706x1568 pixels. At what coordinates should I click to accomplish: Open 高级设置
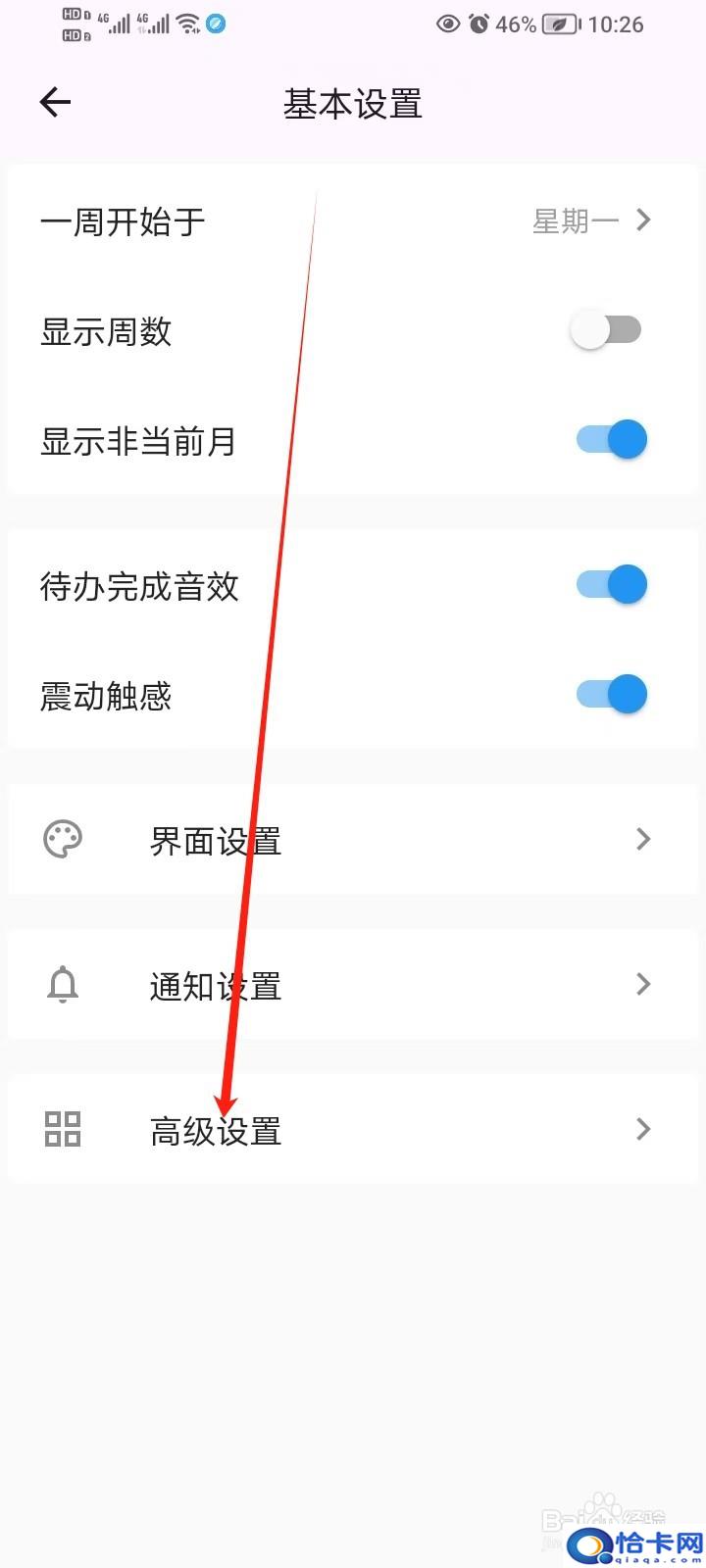[x=353, y=1129]
